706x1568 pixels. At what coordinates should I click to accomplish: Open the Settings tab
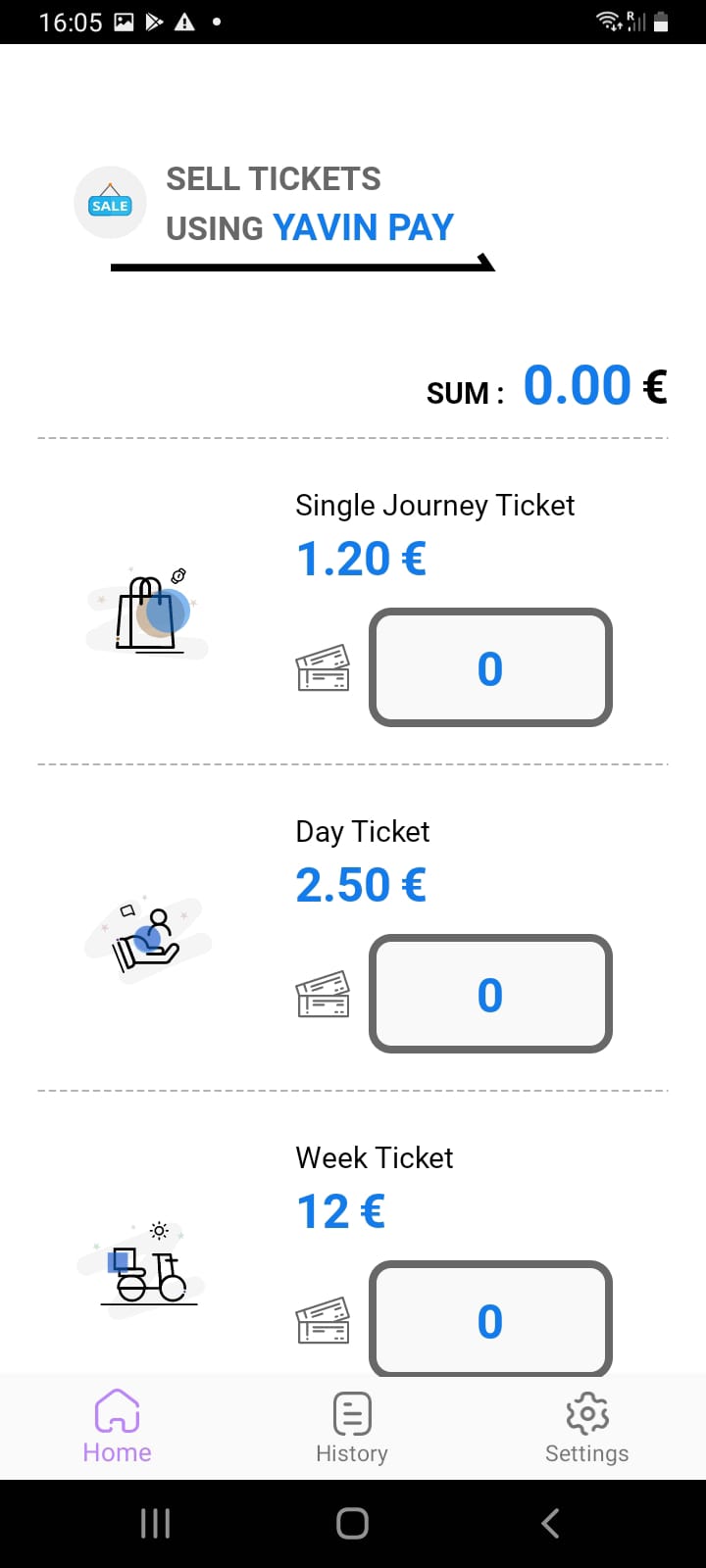pyautogui.click(x=586, y=1427)
